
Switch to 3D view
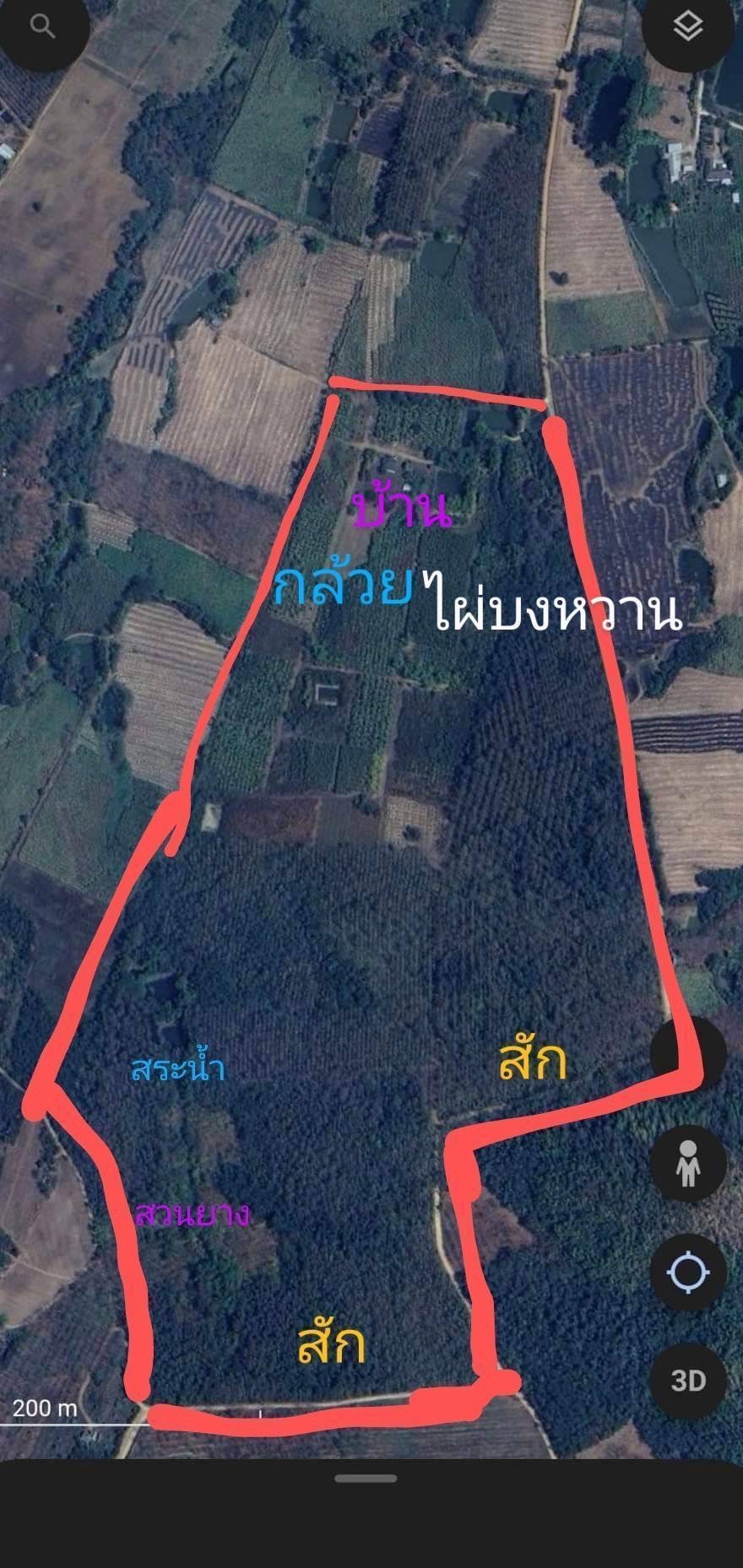688,1381
